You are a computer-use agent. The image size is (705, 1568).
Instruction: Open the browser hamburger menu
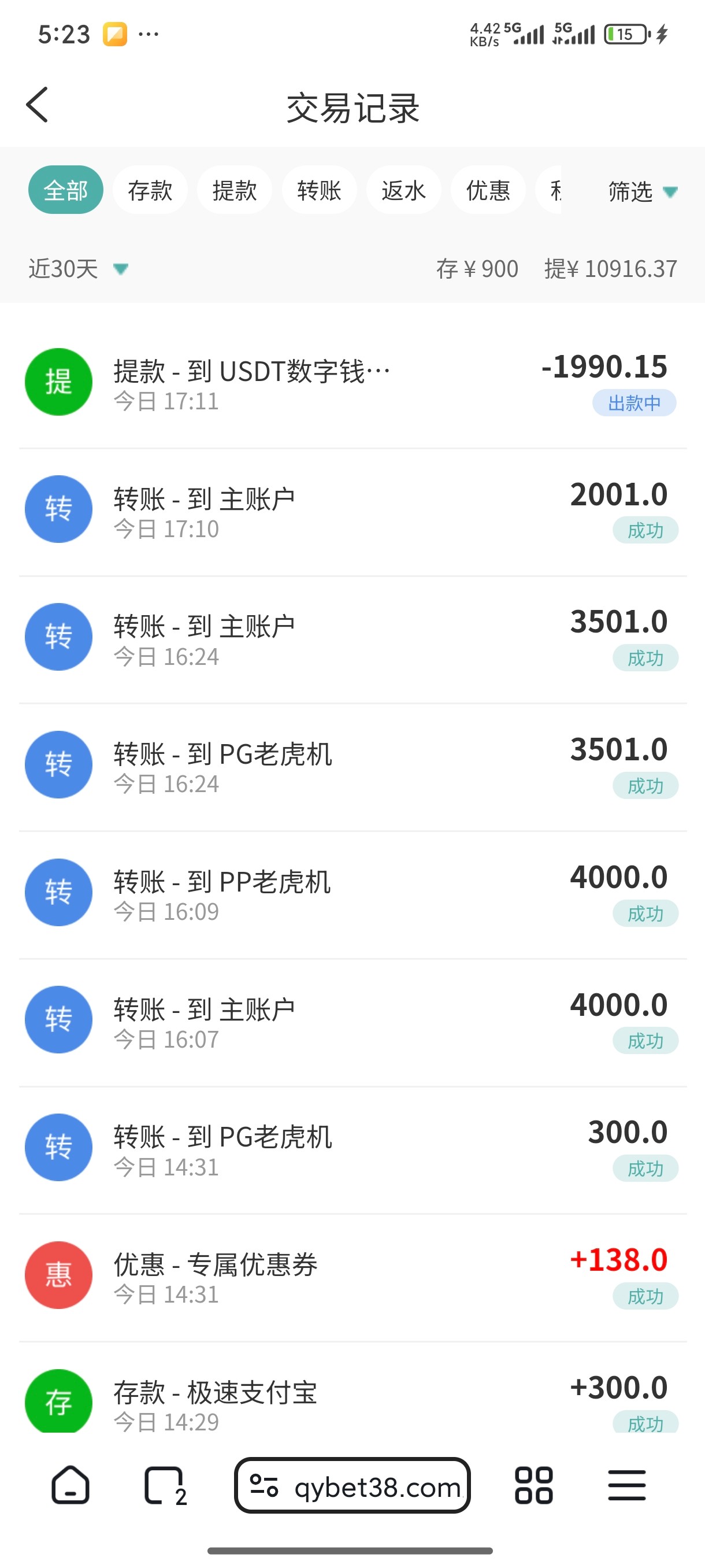click(x=626, y=1486)
